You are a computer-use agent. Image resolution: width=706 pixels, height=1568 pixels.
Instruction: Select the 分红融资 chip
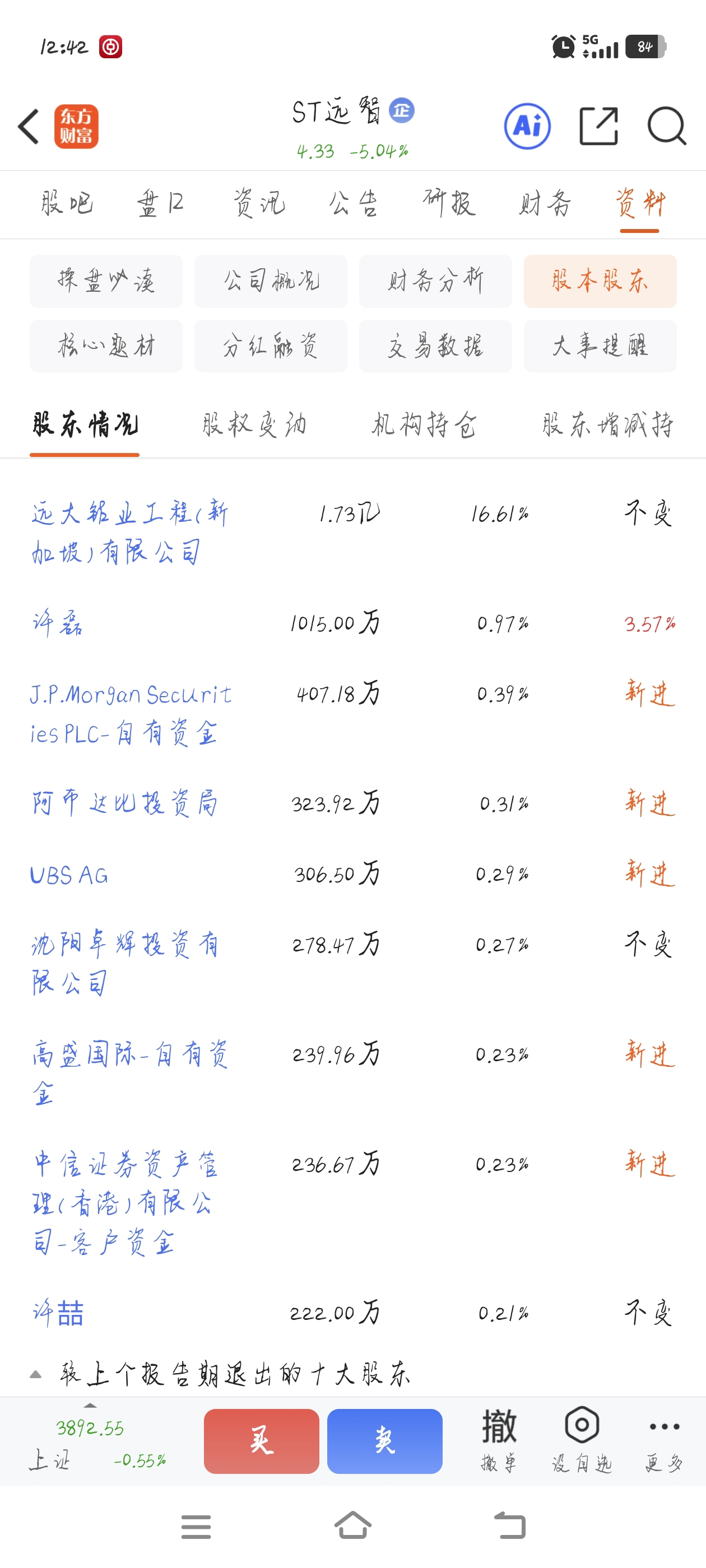[271, 346]
